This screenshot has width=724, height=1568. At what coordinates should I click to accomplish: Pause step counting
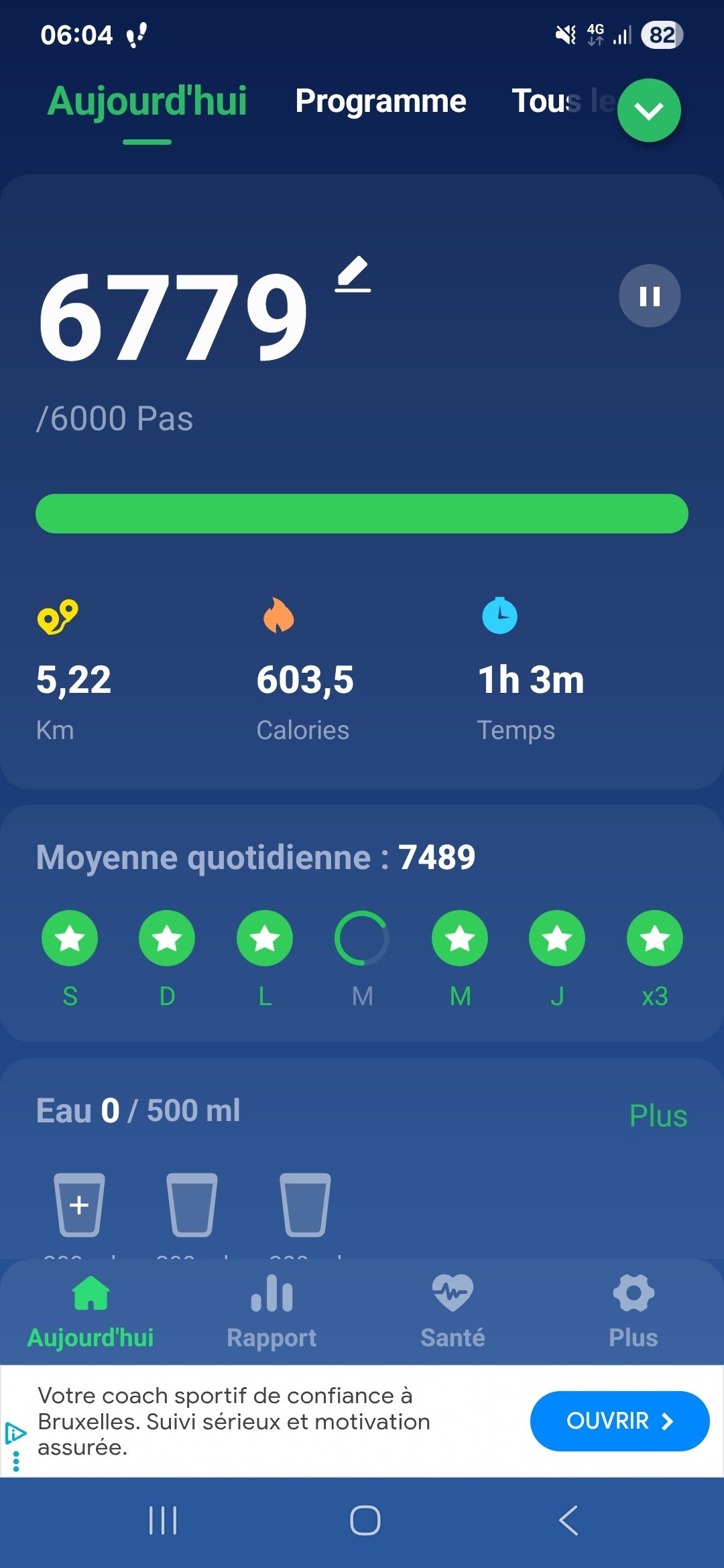tap(649, 296)
